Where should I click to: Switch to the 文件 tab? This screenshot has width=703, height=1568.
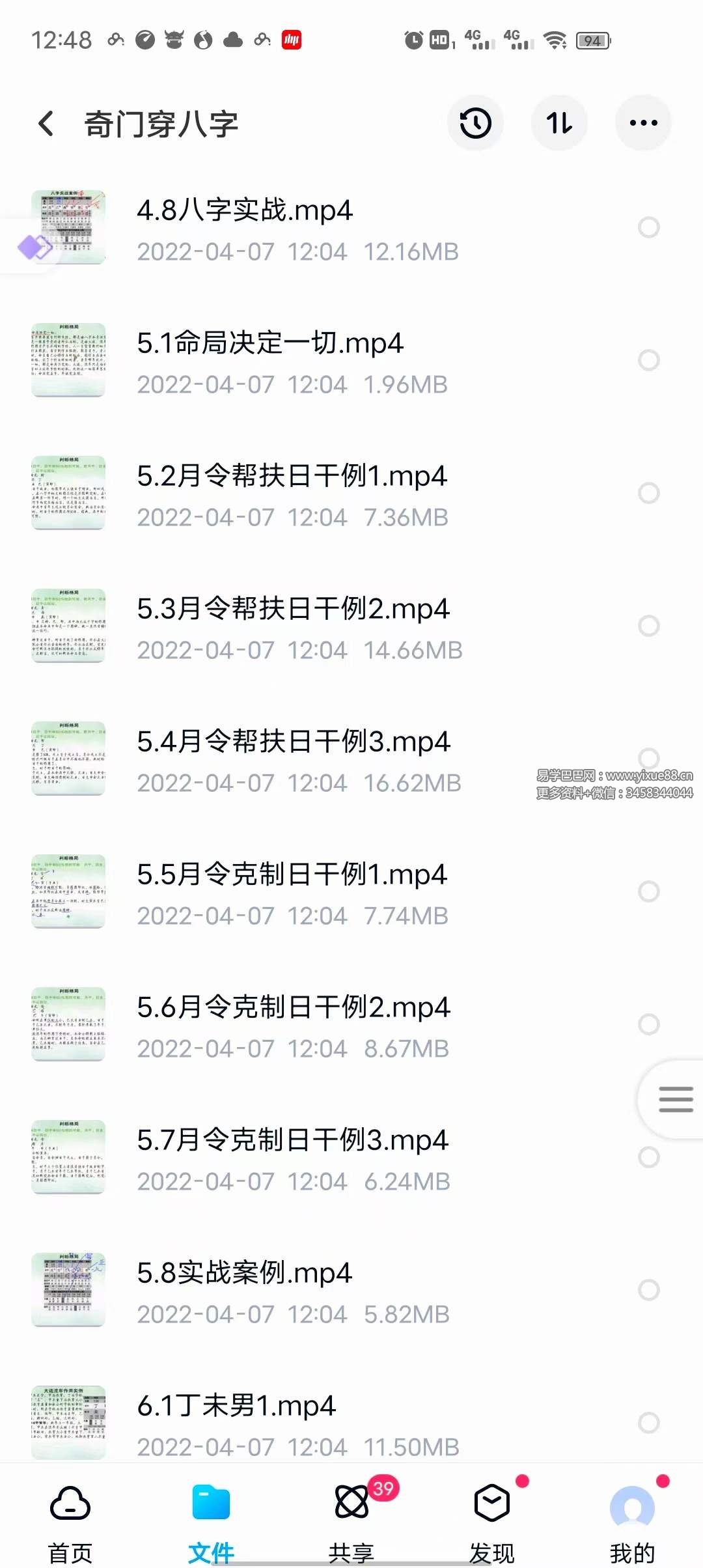[x=211, y=1504]
